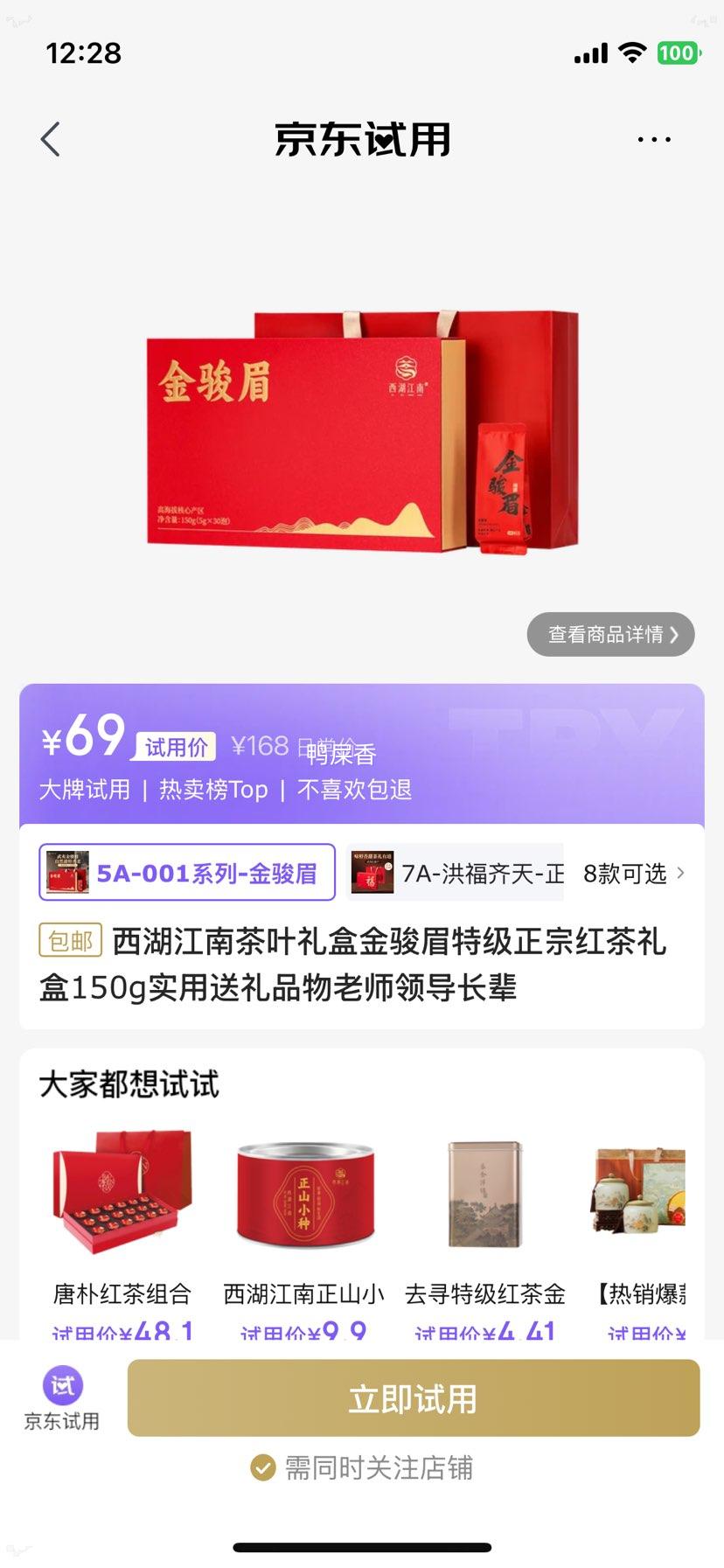Screen dimensions: 724x1568
Task: Tap the 试用价 price tag badge
Action: pyautogui.click(x=173, y=748)
